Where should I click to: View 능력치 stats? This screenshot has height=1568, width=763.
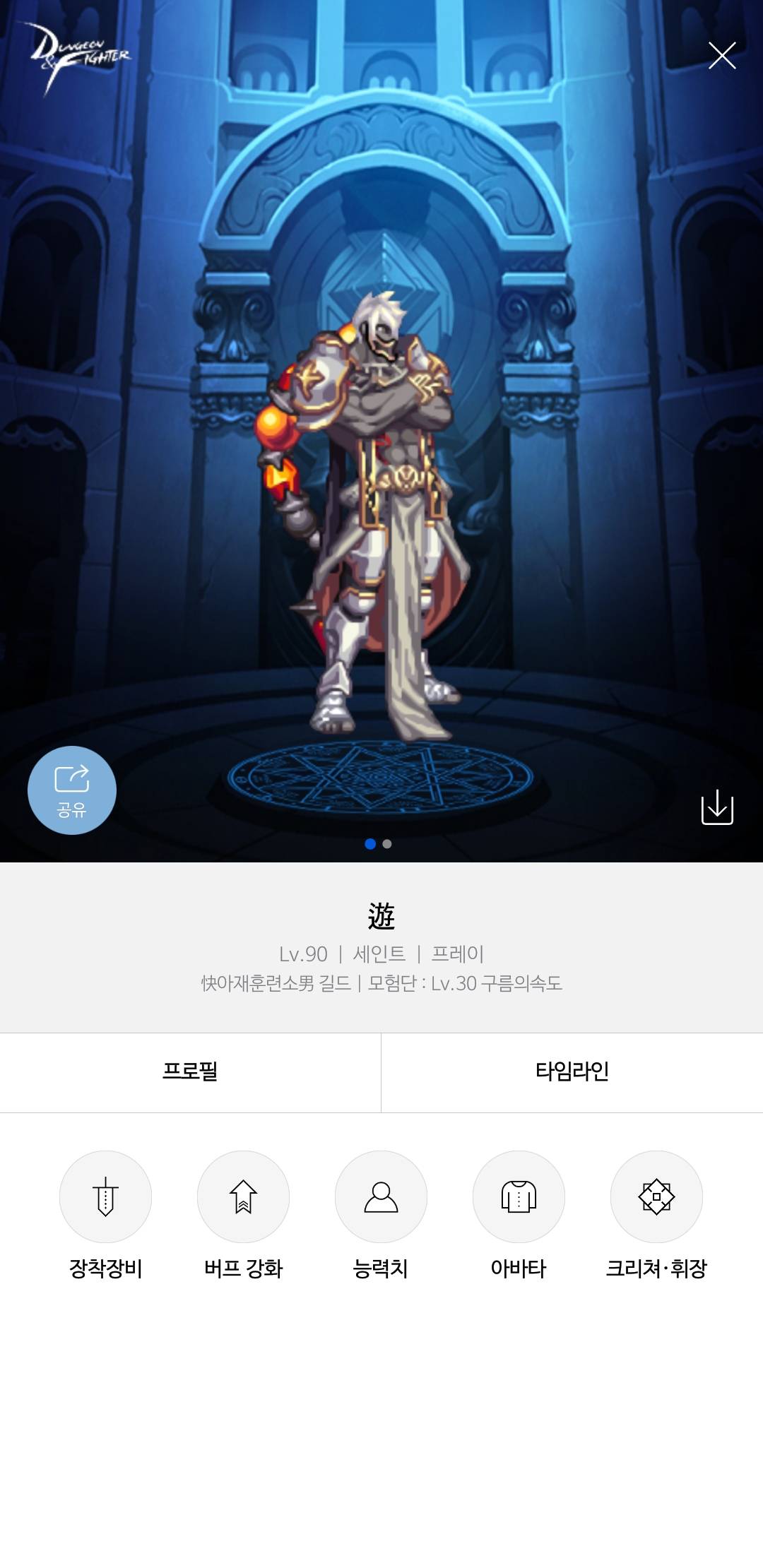pyautogui.click(x=381, y=1196)
